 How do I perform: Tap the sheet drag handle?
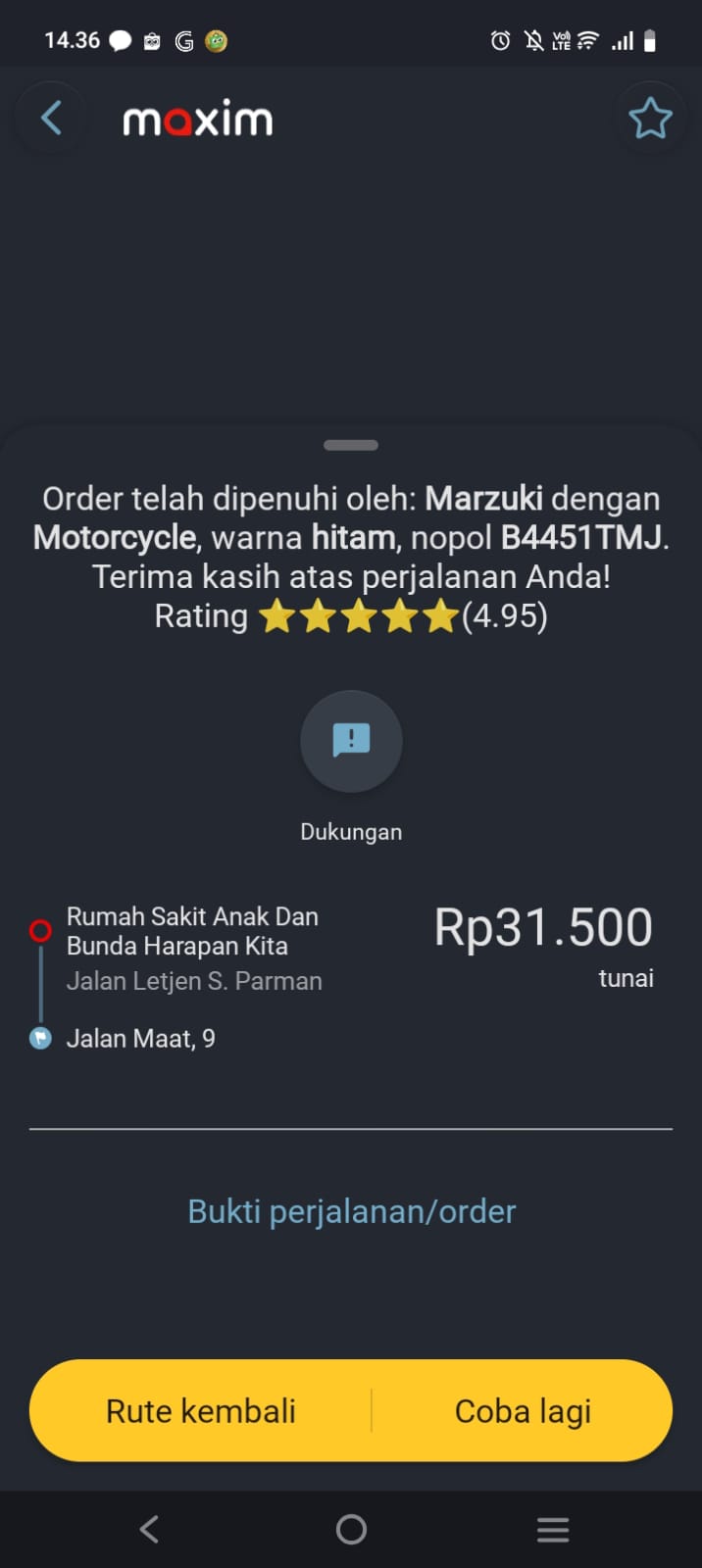(x=351, y=445)
